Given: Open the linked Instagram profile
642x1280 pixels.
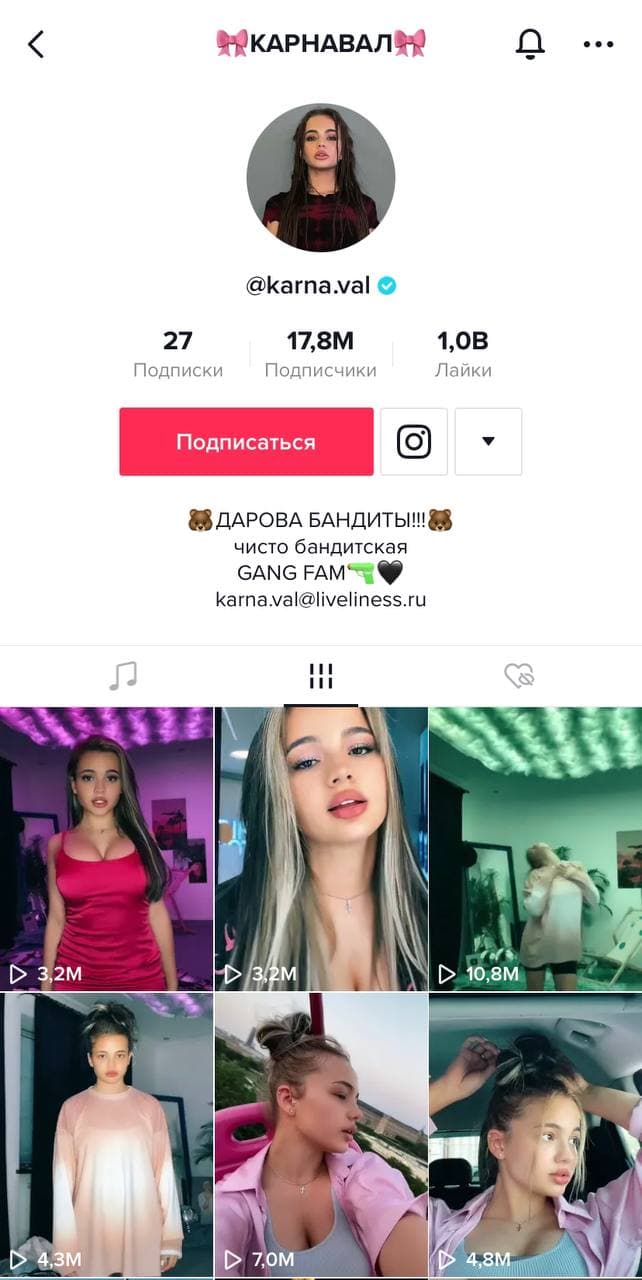Looking at the screenshot, I should pyautogui.click(x=414, y=442).
